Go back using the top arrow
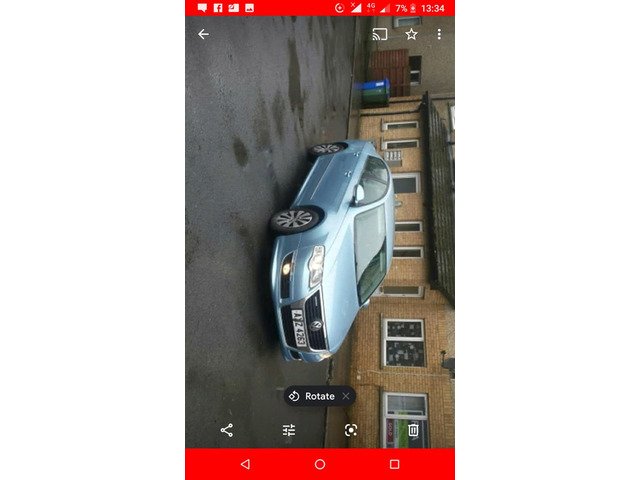Viewport: 640px width, 480px height. 204,34
